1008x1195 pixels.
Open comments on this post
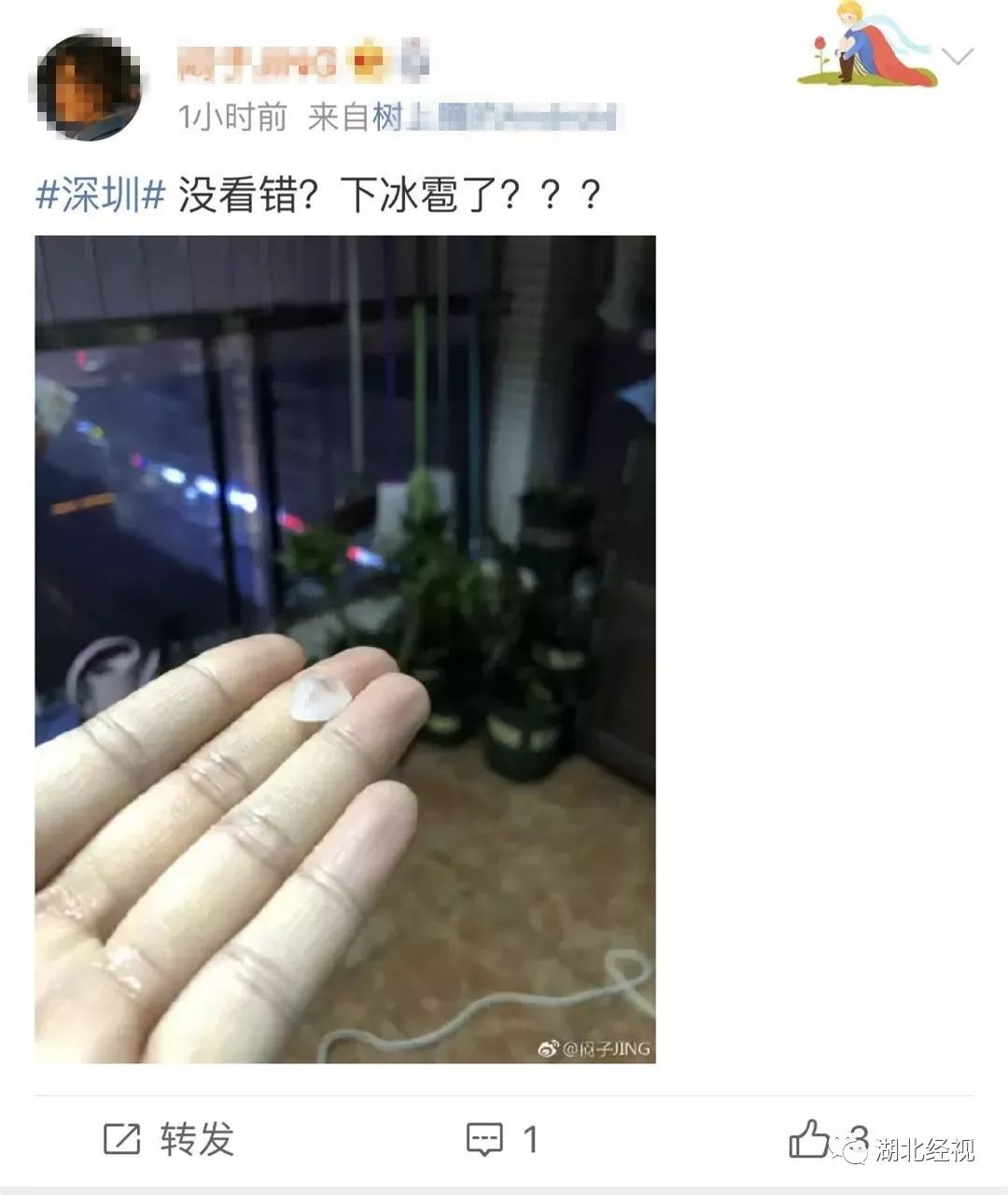[x=501, y=1139]
